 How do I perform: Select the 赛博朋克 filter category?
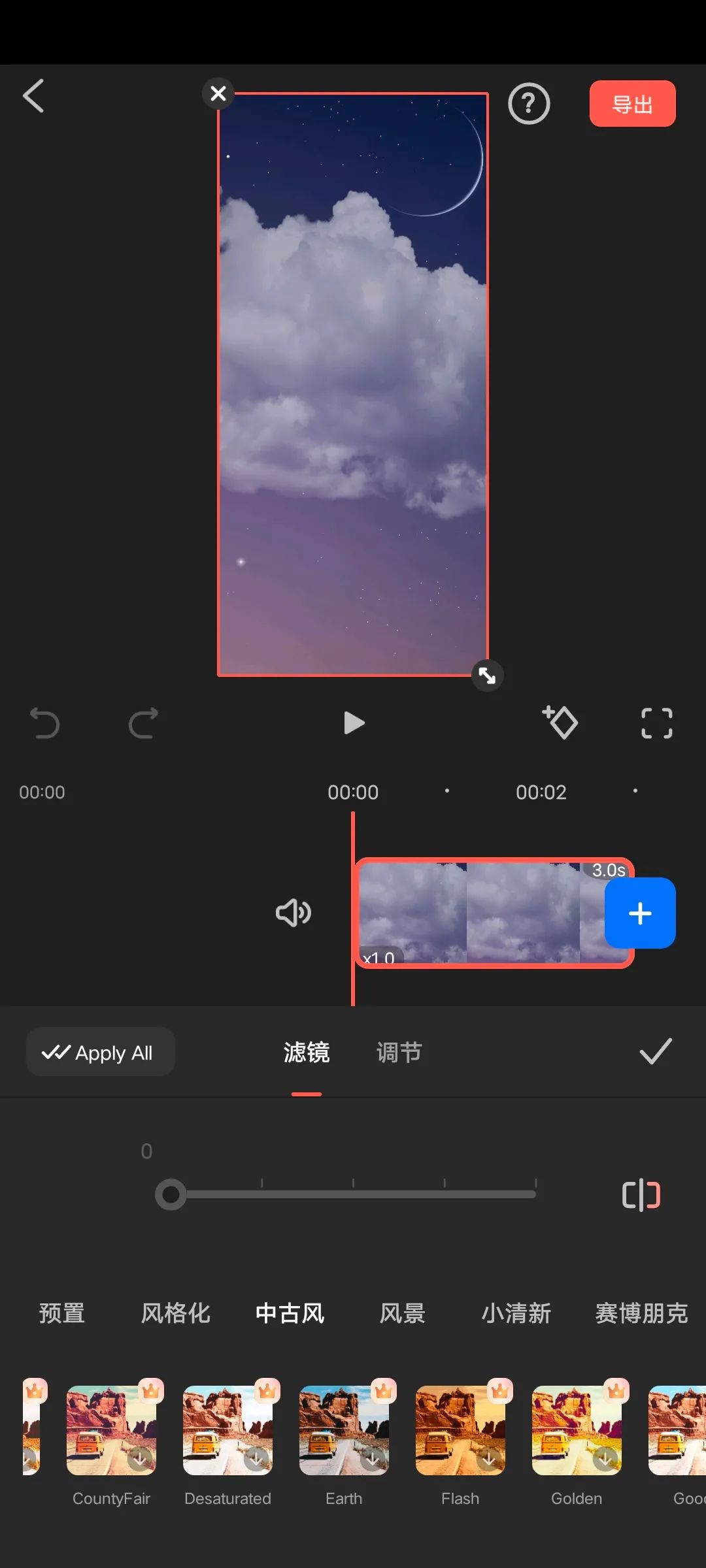[x=641, y=1313]
